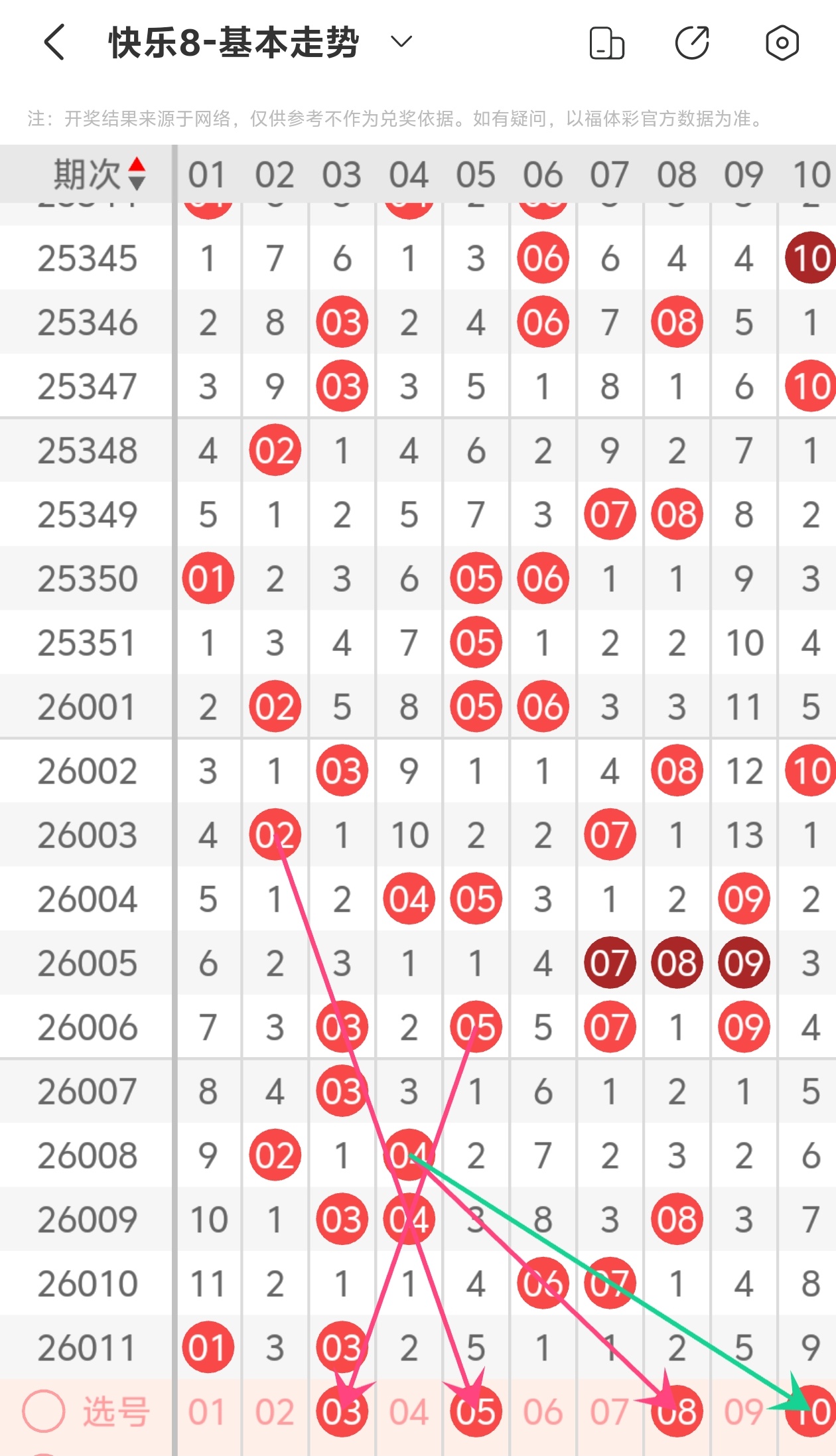
Task: Toggle the 期次 sort order arrows
Action: point(137,174)
